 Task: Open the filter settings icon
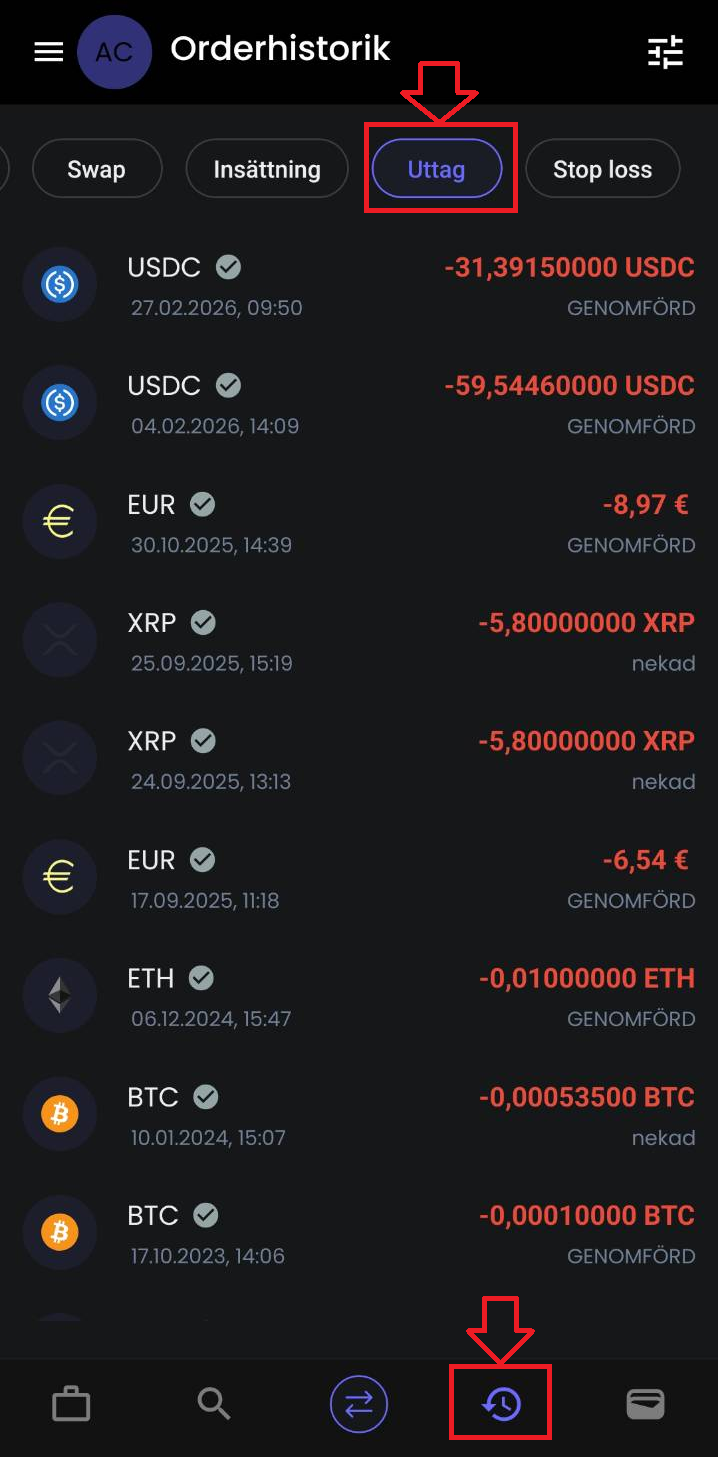point(665,51)
